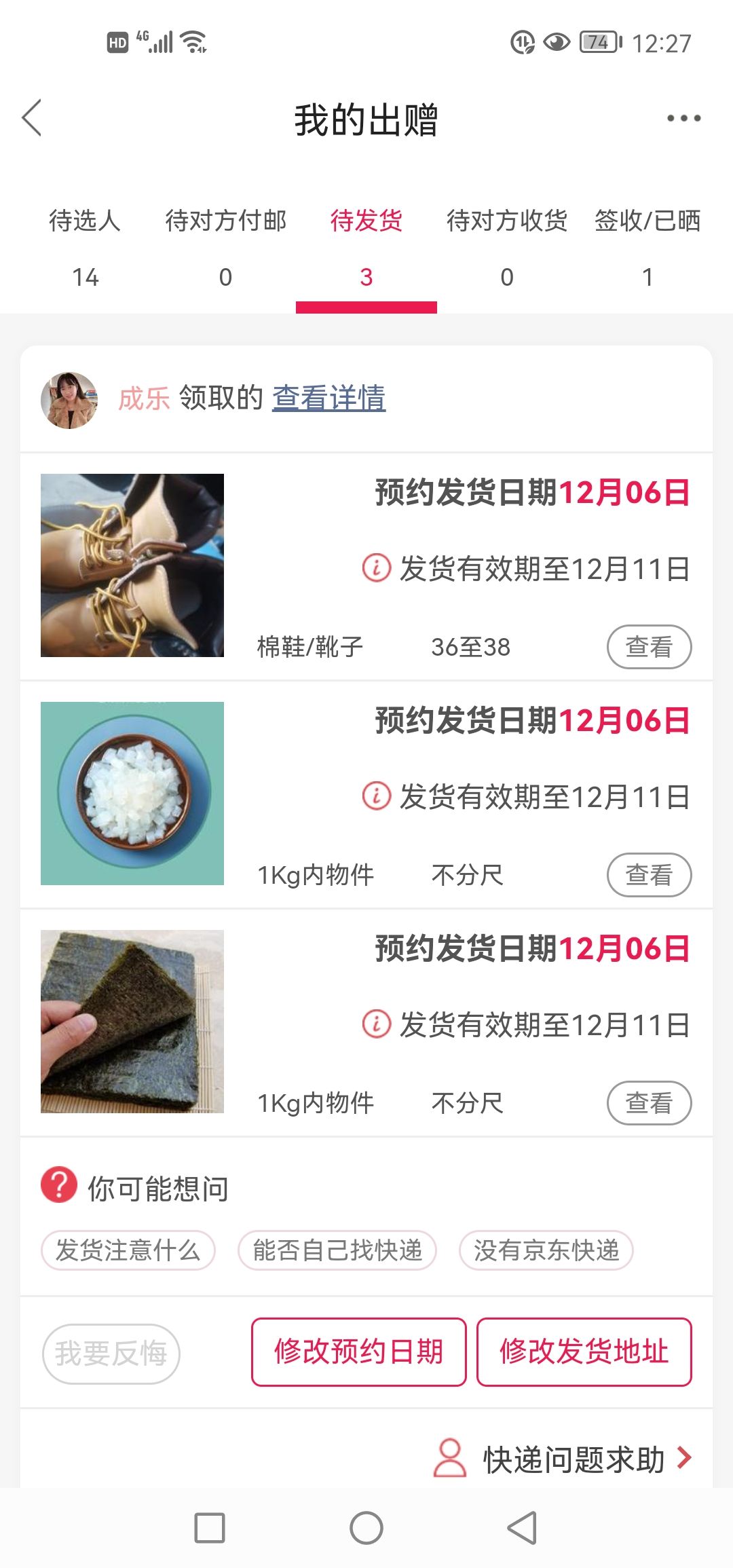This screenshot has height=1568, width=733.
Task: Tap 修改预约日期 to change the date
Action: point(358,1352)
